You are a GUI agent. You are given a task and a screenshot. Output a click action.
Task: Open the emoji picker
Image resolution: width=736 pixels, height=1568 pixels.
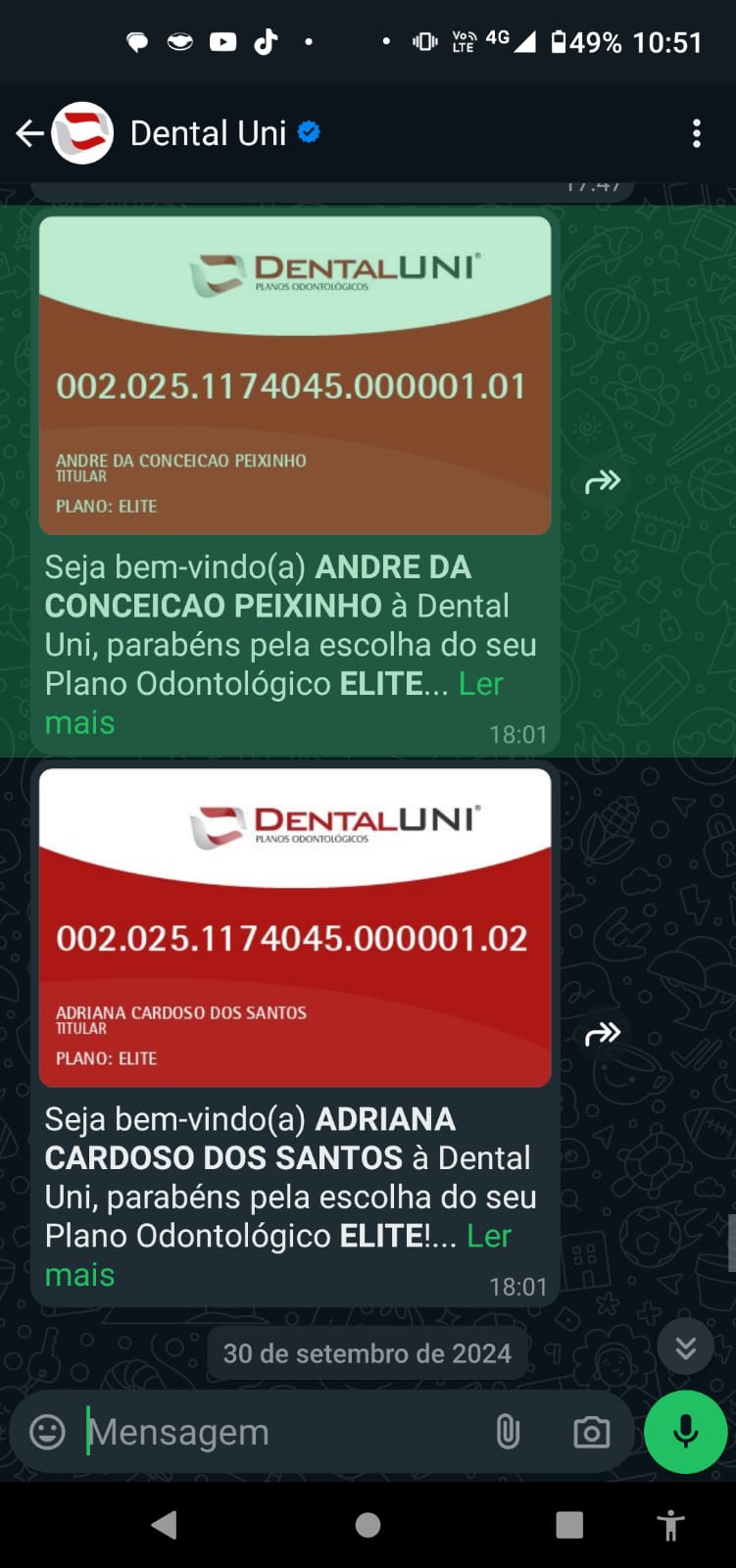(x=47, y=1432)
